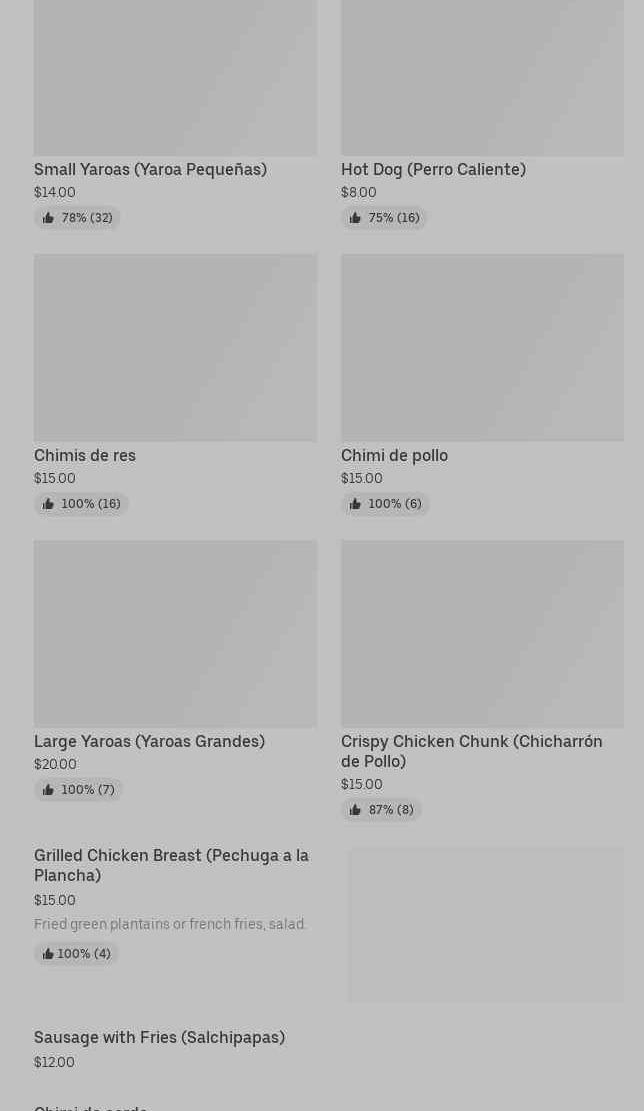Select the Chimis de res item

pyautogui.click(x=85, y=455)
